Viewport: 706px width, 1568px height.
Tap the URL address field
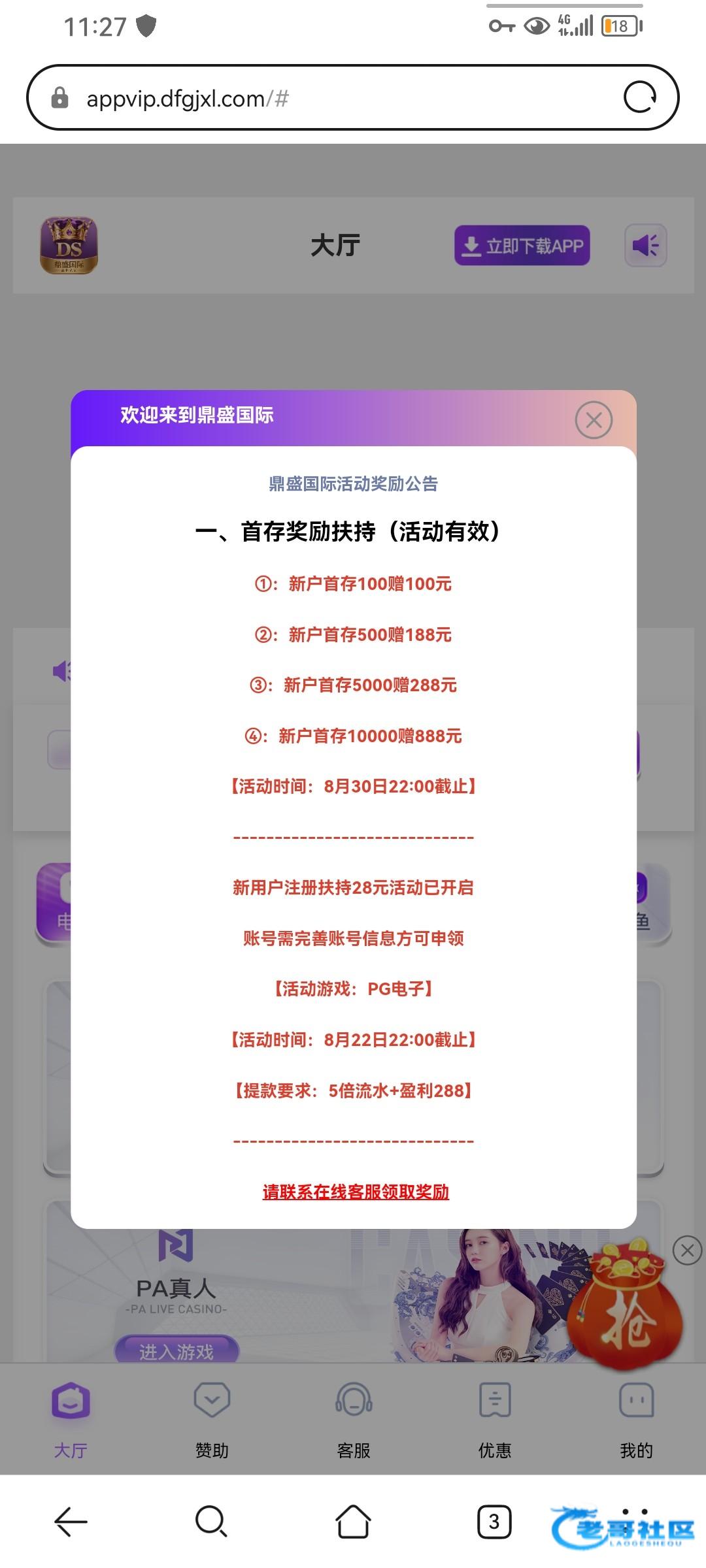point(327,98)
